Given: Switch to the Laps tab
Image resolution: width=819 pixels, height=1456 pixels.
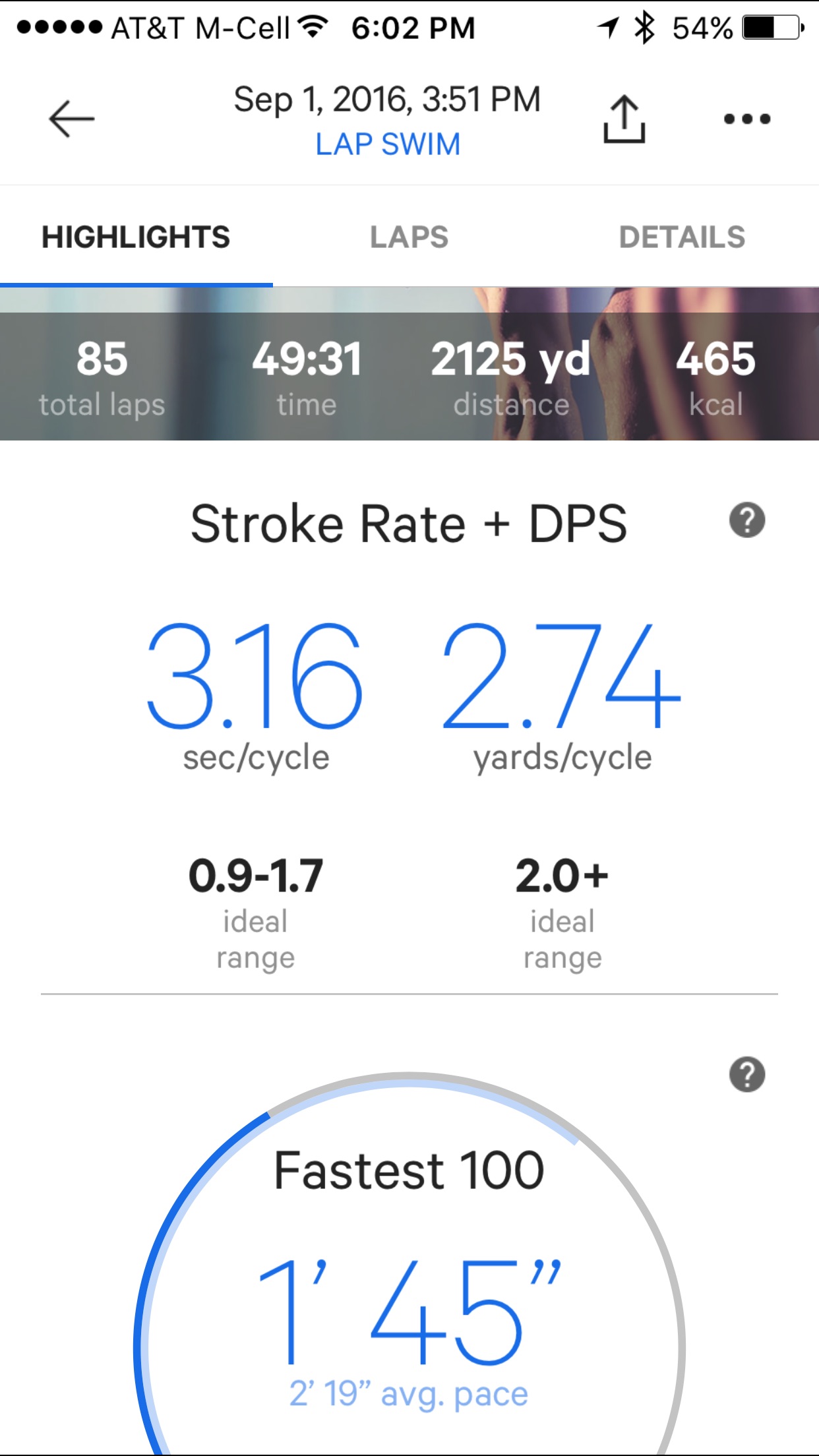Looking at the screenshot, I should click(409, 237).
